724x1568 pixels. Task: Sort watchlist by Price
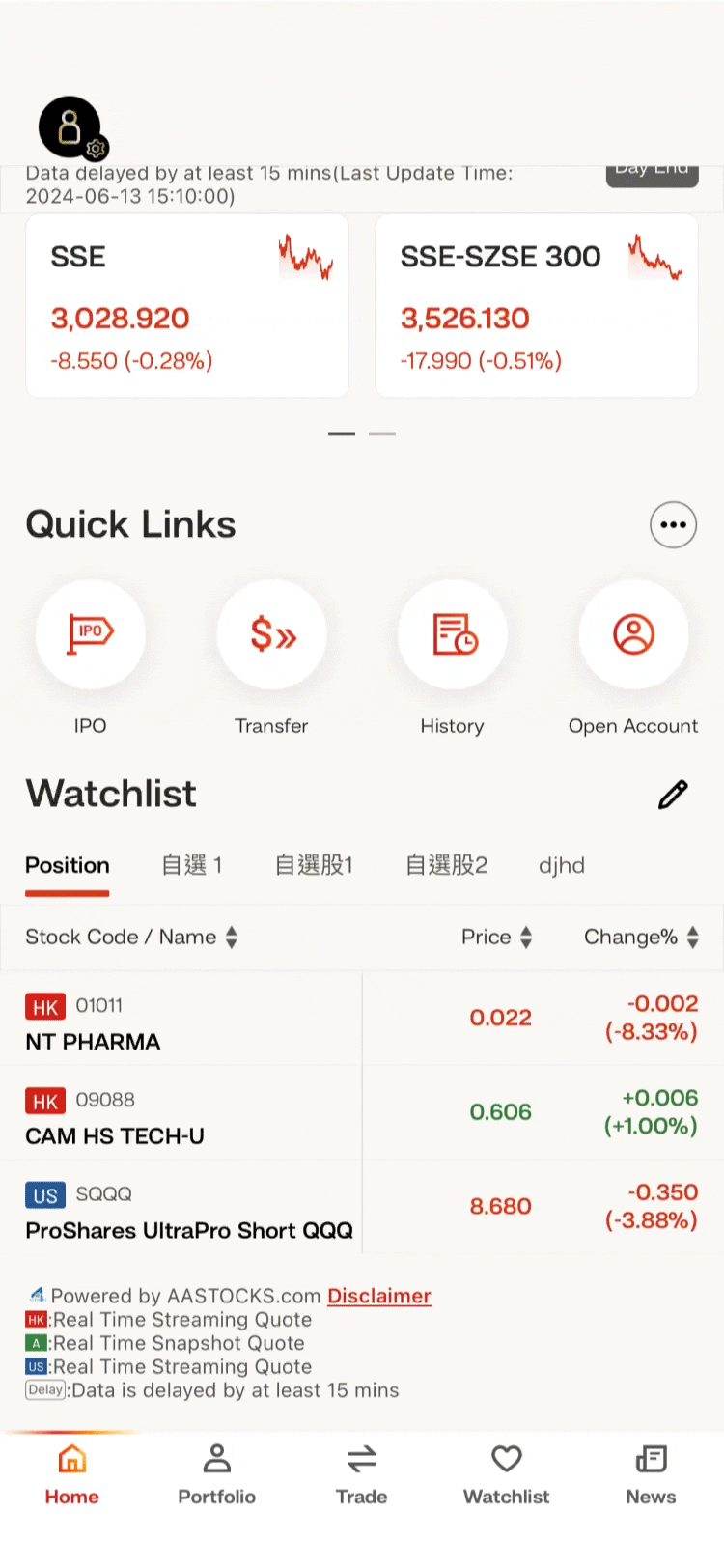click(496, 937)
